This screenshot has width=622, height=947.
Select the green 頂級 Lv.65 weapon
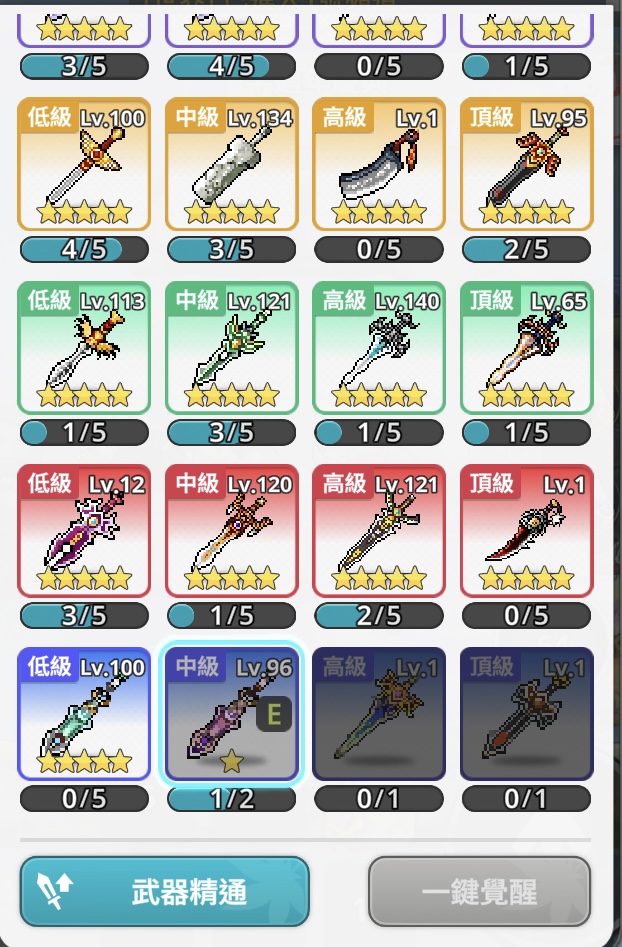point(527,347)
